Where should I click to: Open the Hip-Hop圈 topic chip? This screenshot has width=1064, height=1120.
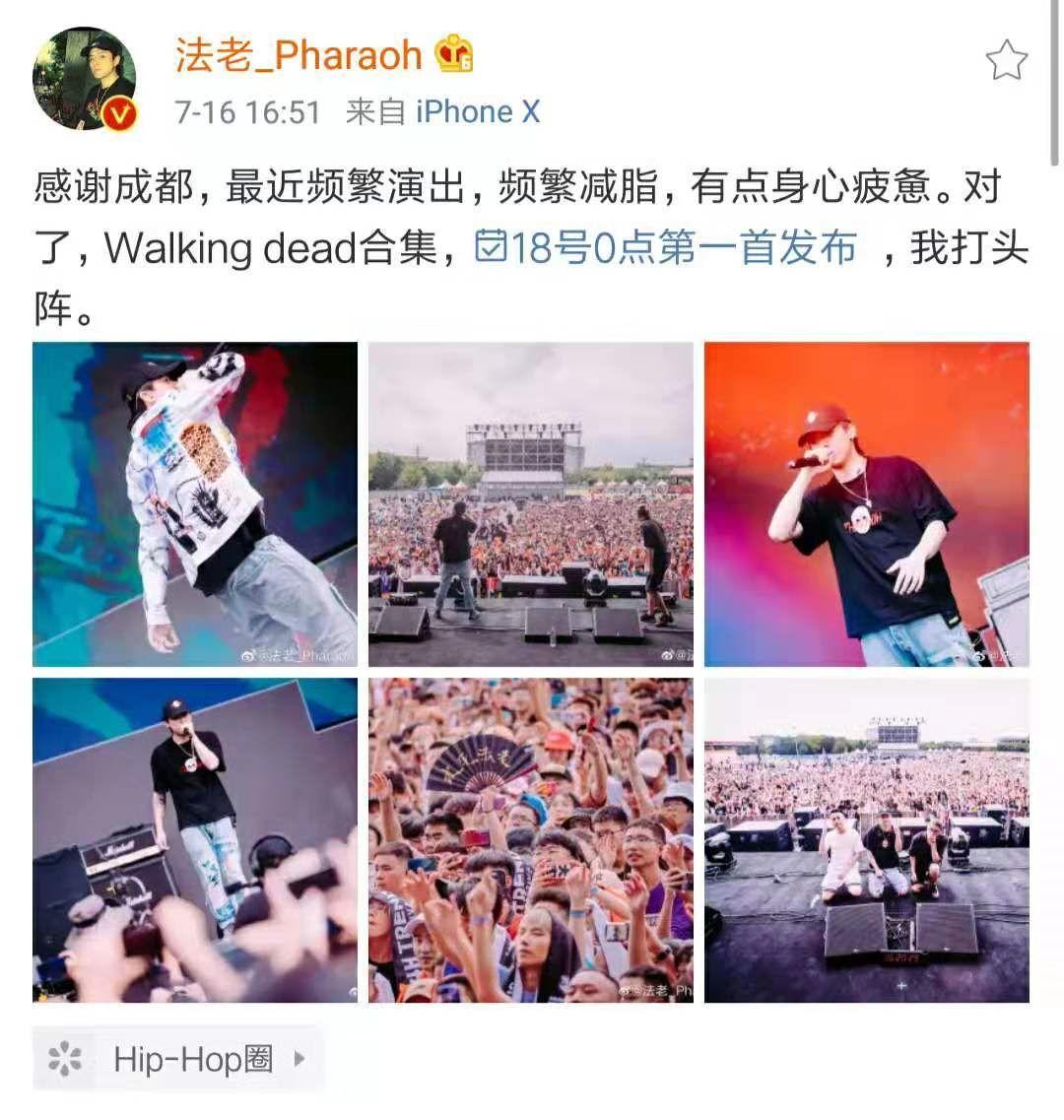[177, 1060]
